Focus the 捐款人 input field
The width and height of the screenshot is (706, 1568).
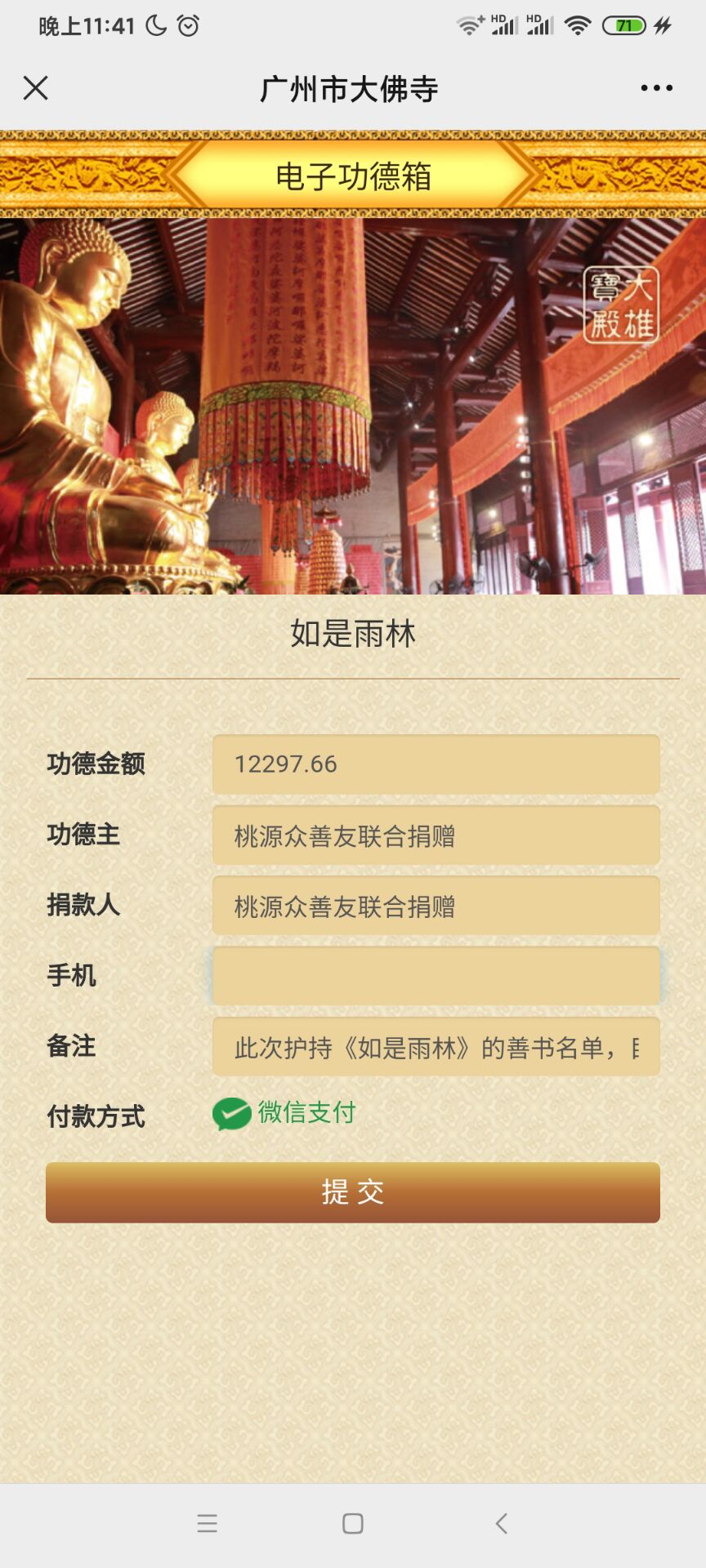[x=436, y=906]
